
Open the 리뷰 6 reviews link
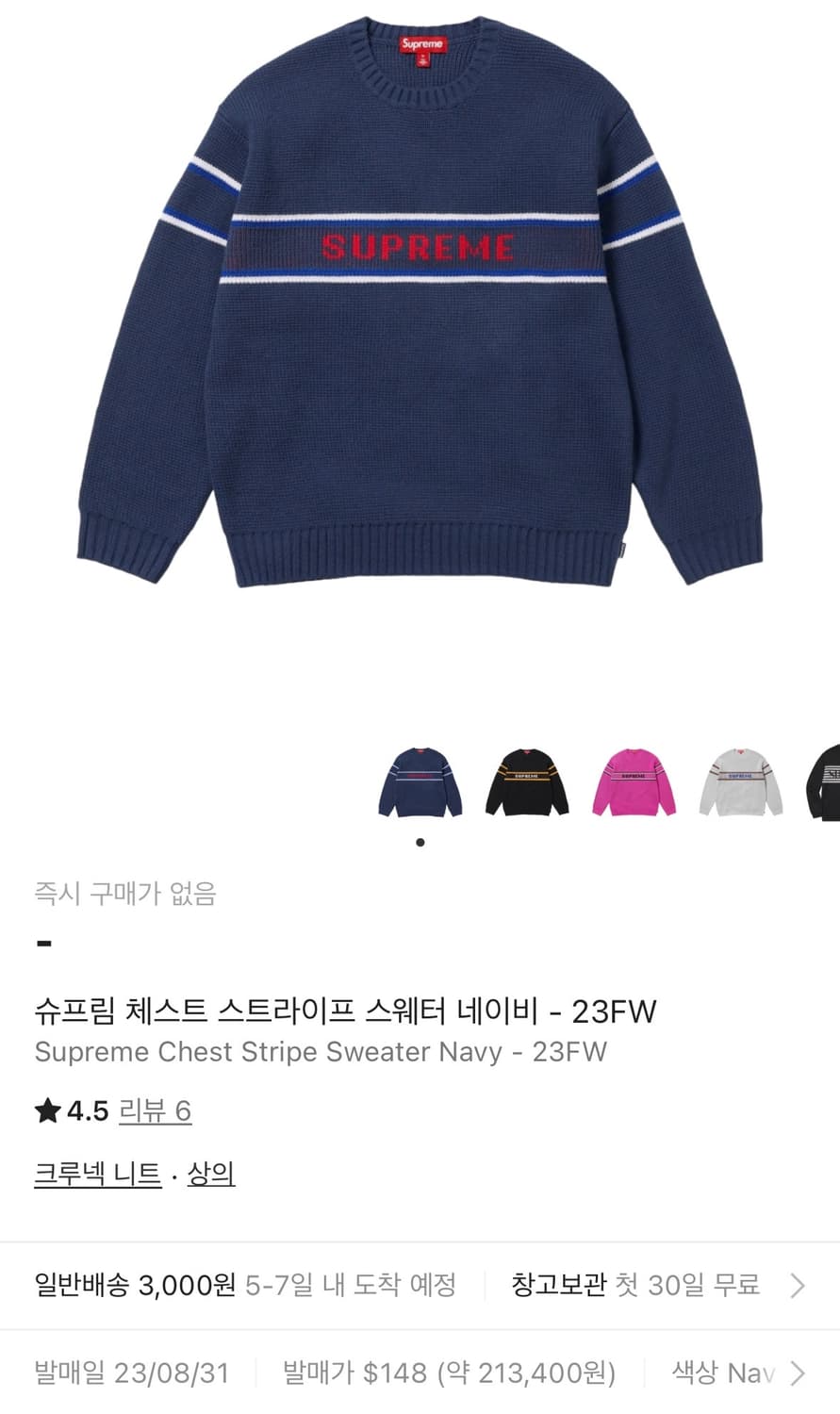click(x=155, y=1111)
